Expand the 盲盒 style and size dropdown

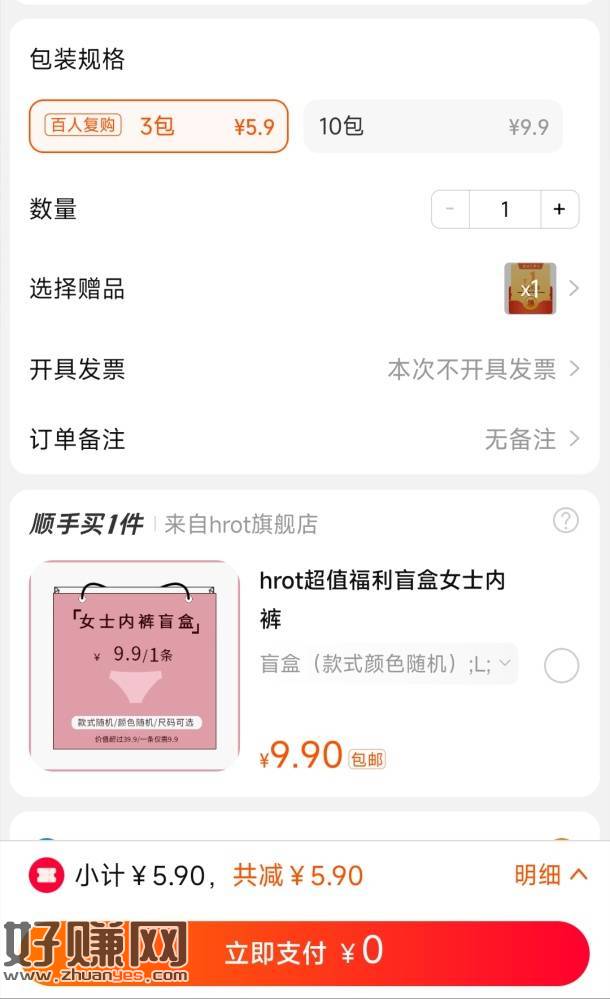388,664
